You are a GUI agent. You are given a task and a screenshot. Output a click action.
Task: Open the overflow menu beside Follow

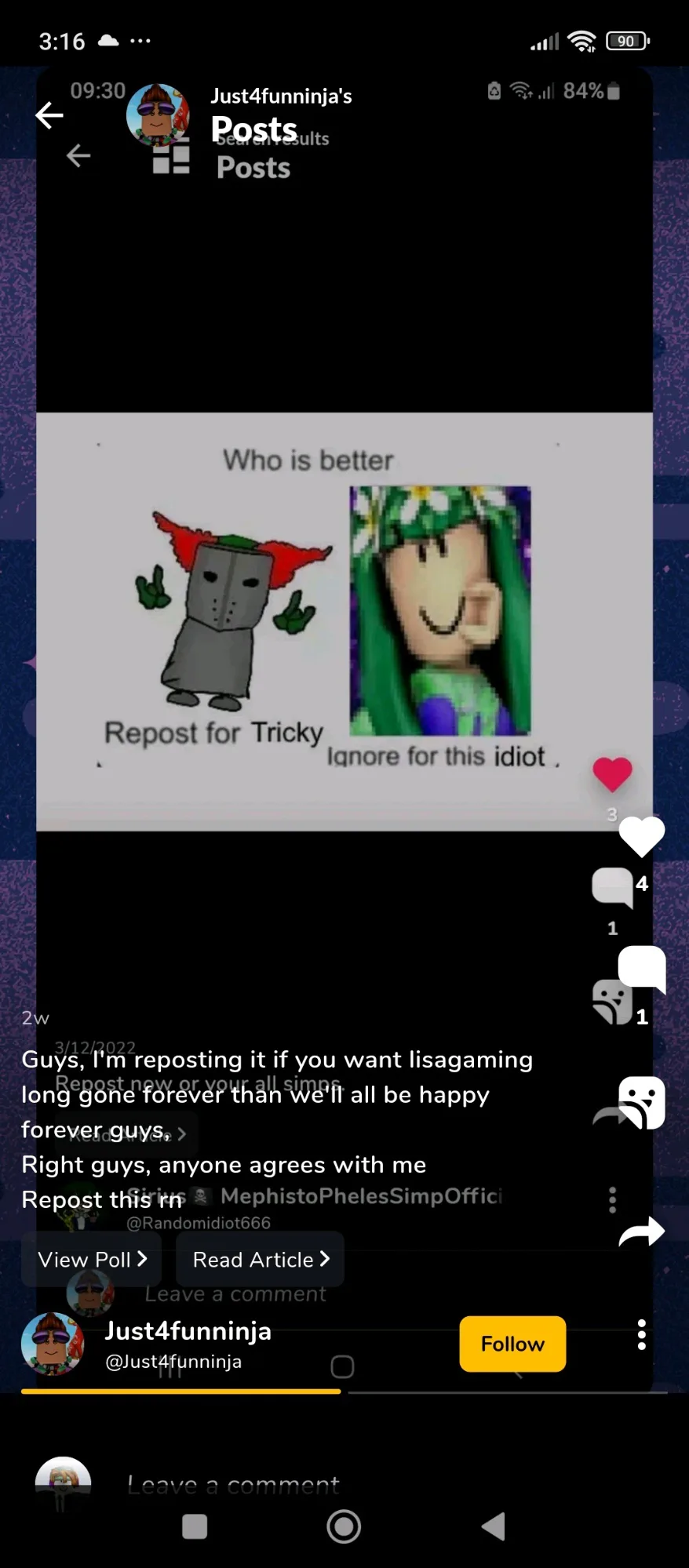(641, 1334)
